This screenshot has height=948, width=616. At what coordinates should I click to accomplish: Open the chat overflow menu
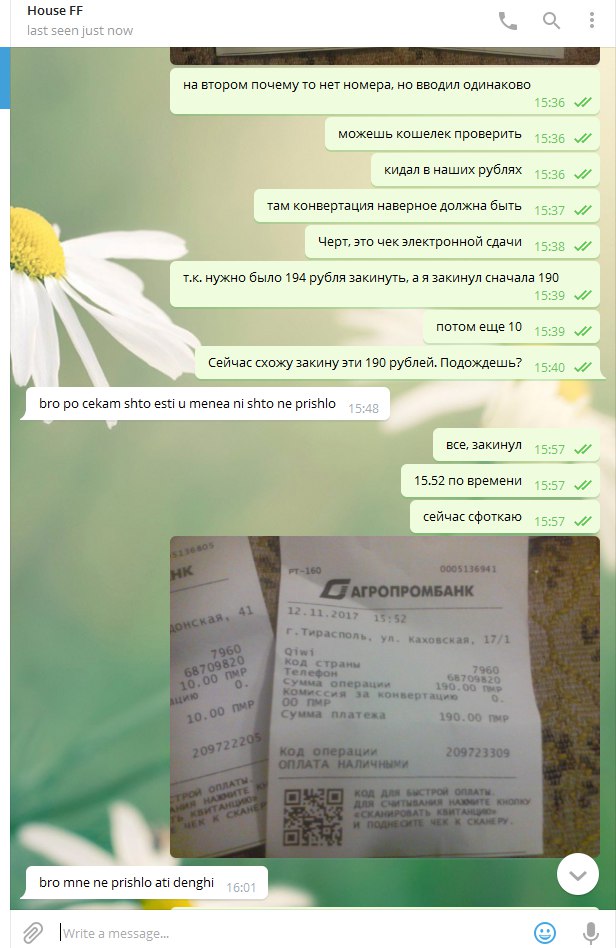coord(591,21)
